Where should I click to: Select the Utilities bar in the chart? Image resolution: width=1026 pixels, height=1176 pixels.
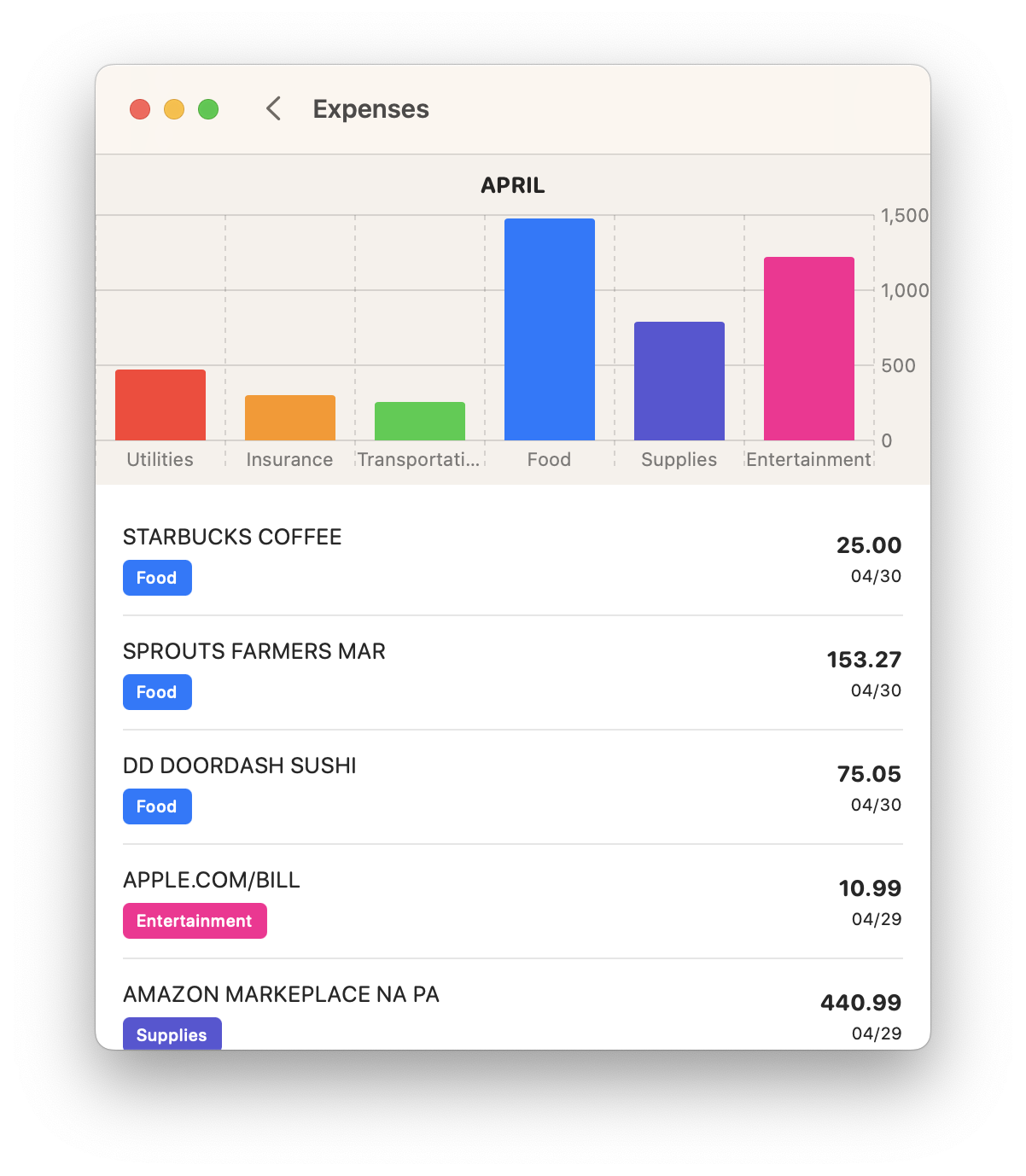point(160,405)
